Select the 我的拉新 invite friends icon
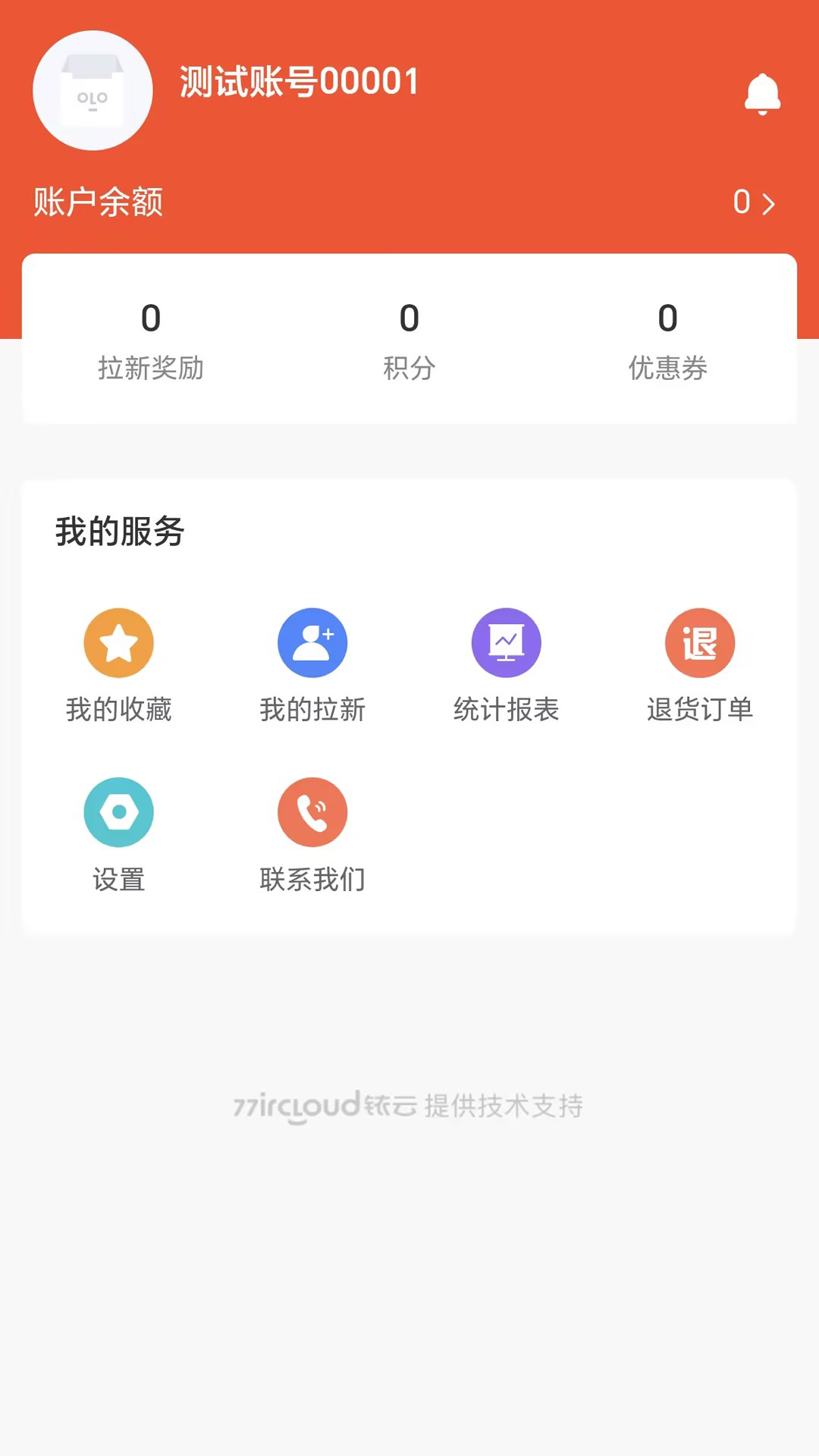Screen dimensions: 819x1456 point(312,642)
